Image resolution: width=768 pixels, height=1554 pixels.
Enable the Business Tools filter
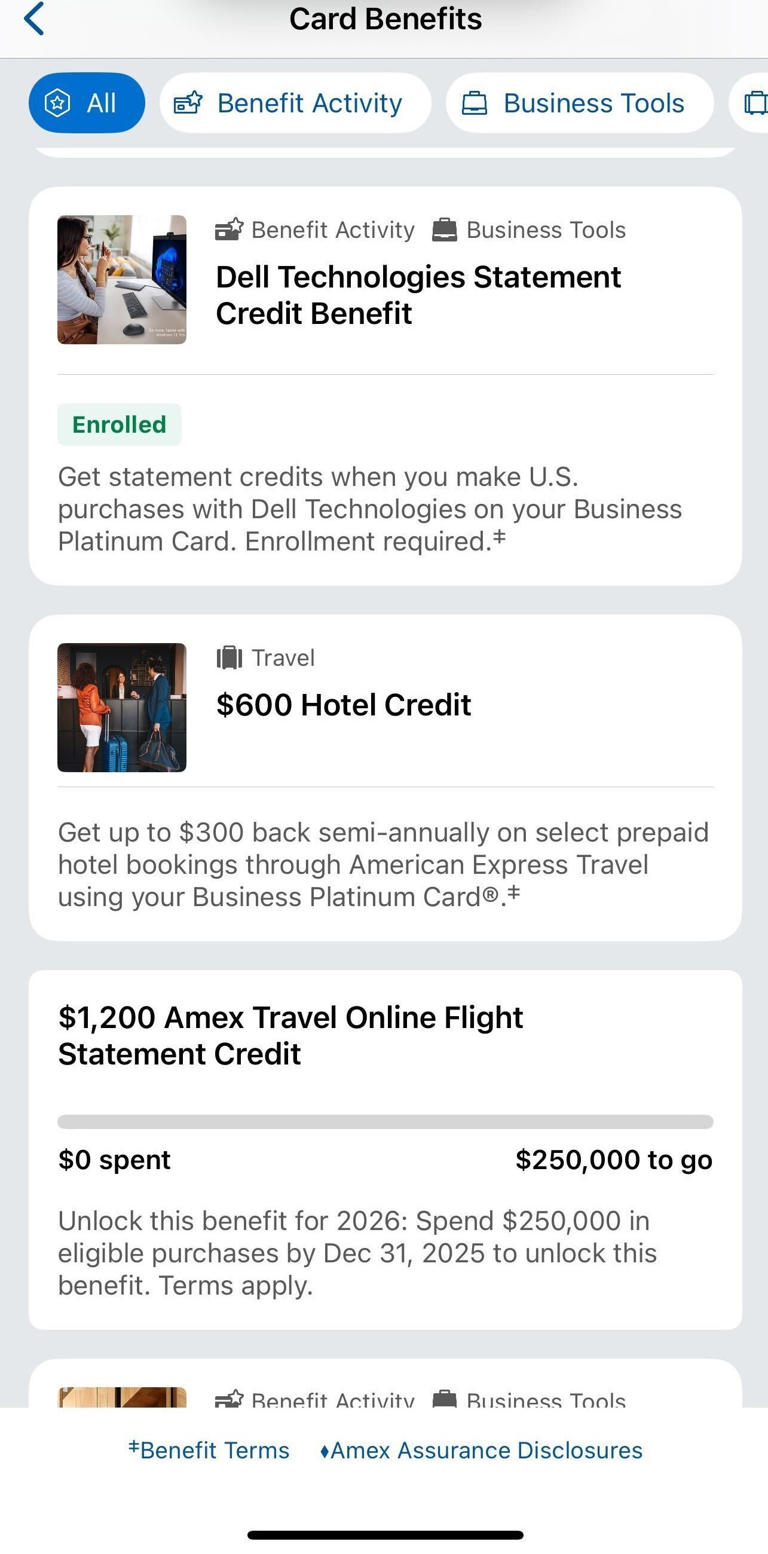(576, 101)
